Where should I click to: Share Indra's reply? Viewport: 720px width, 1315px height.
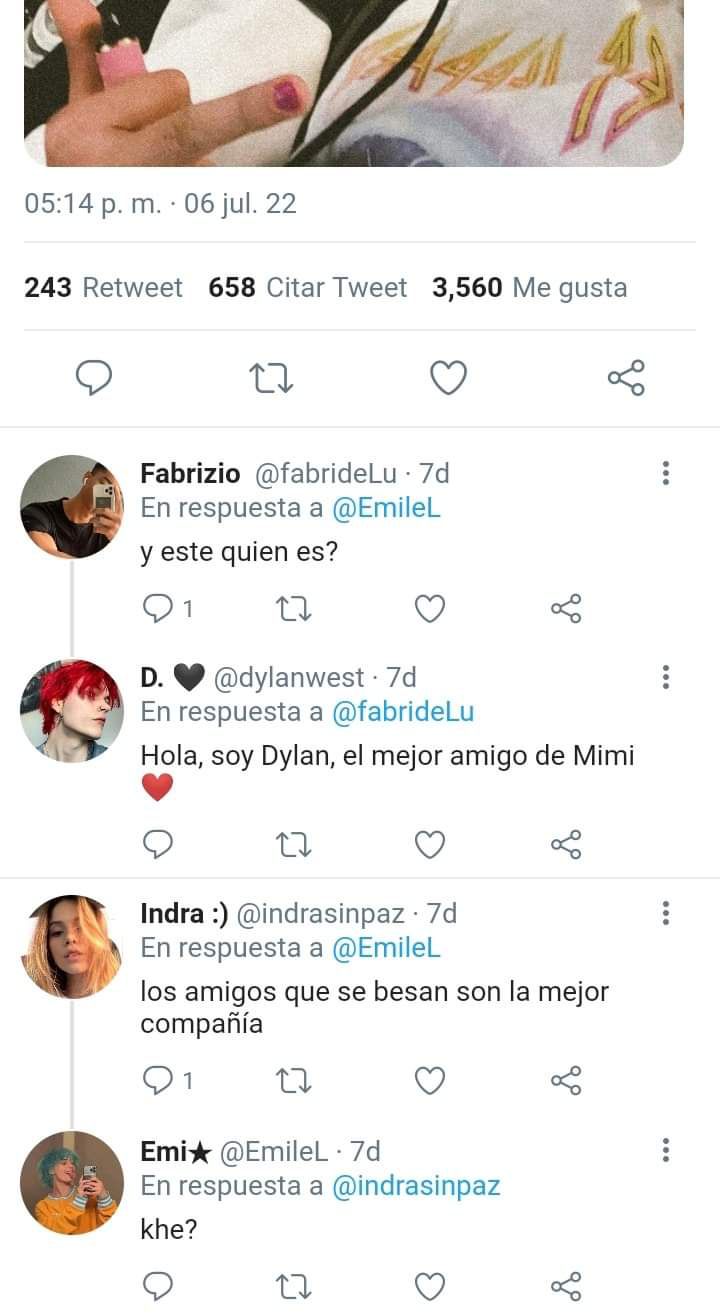(566, 1080)
